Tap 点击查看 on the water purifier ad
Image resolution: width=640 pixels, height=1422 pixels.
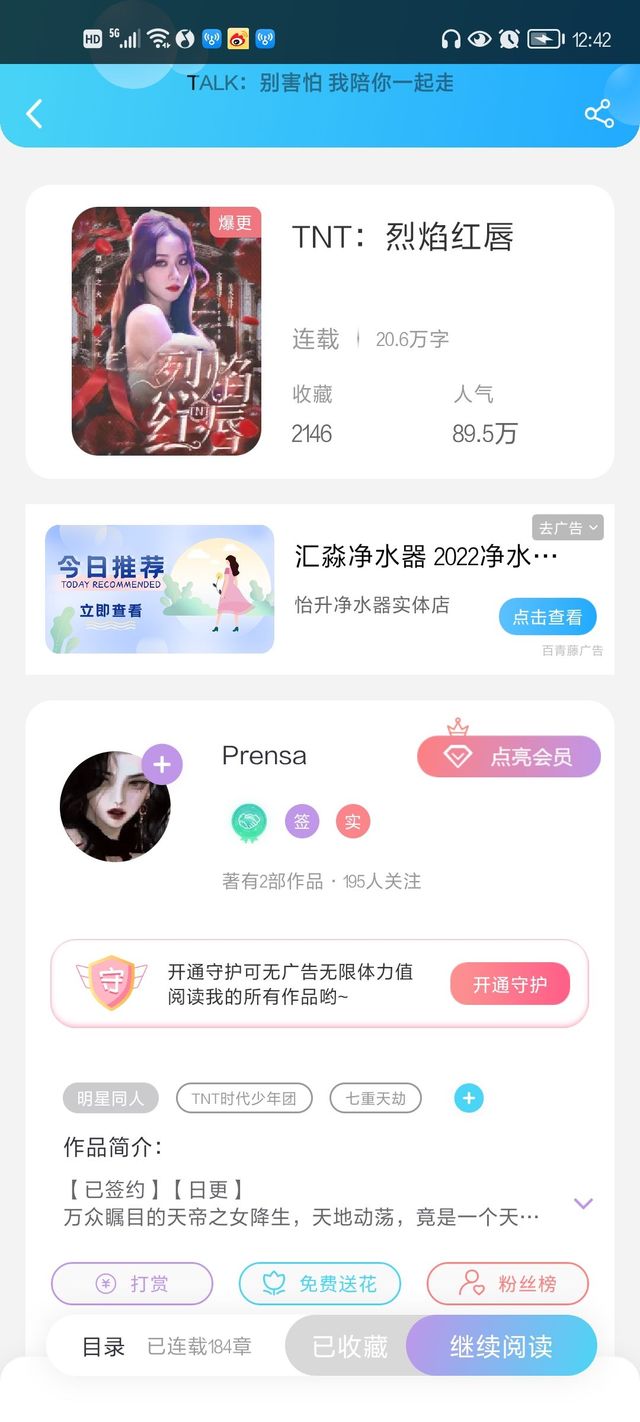(x=547, y=617)
